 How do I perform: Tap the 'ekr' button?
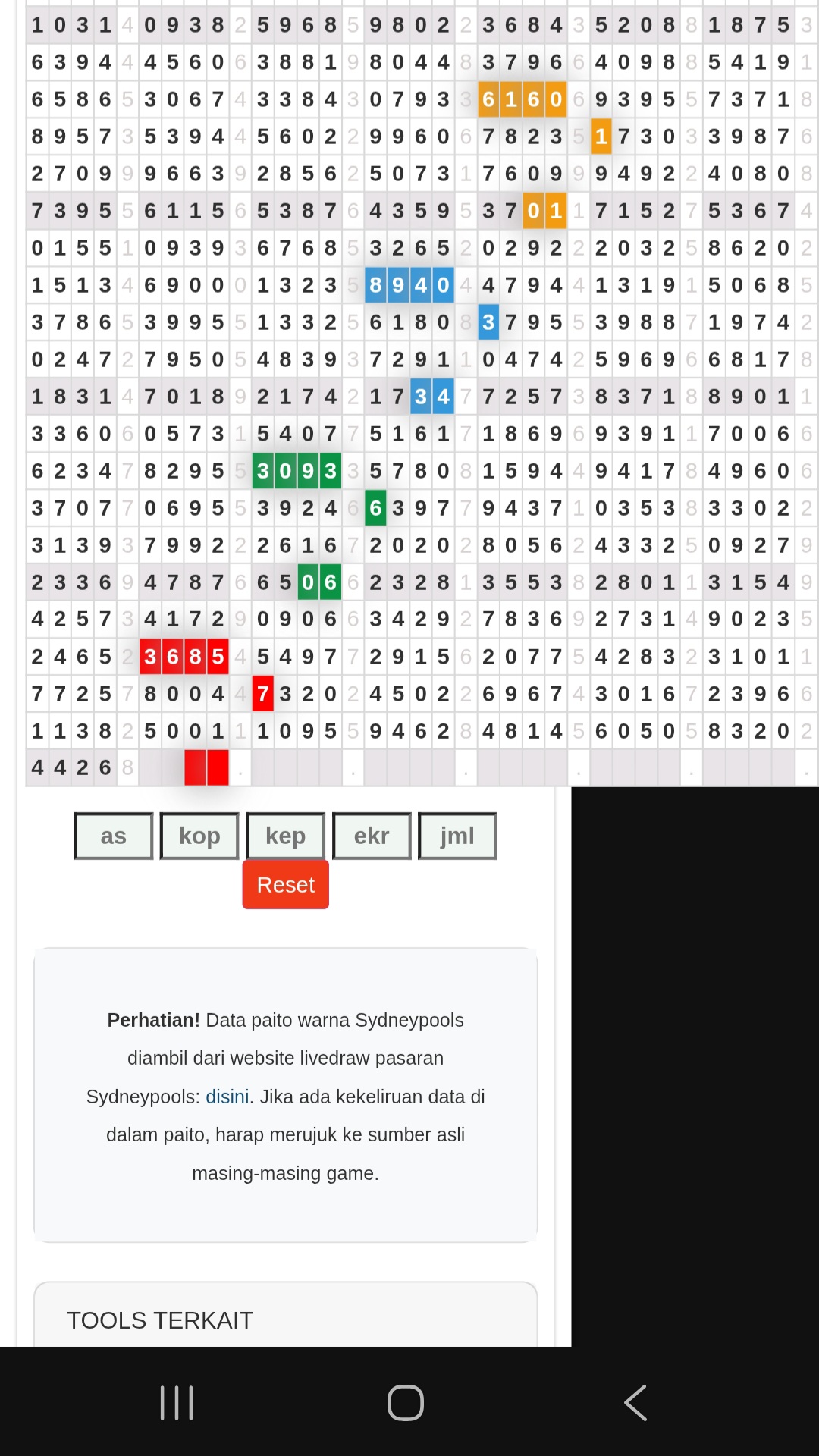pos(372,836)
